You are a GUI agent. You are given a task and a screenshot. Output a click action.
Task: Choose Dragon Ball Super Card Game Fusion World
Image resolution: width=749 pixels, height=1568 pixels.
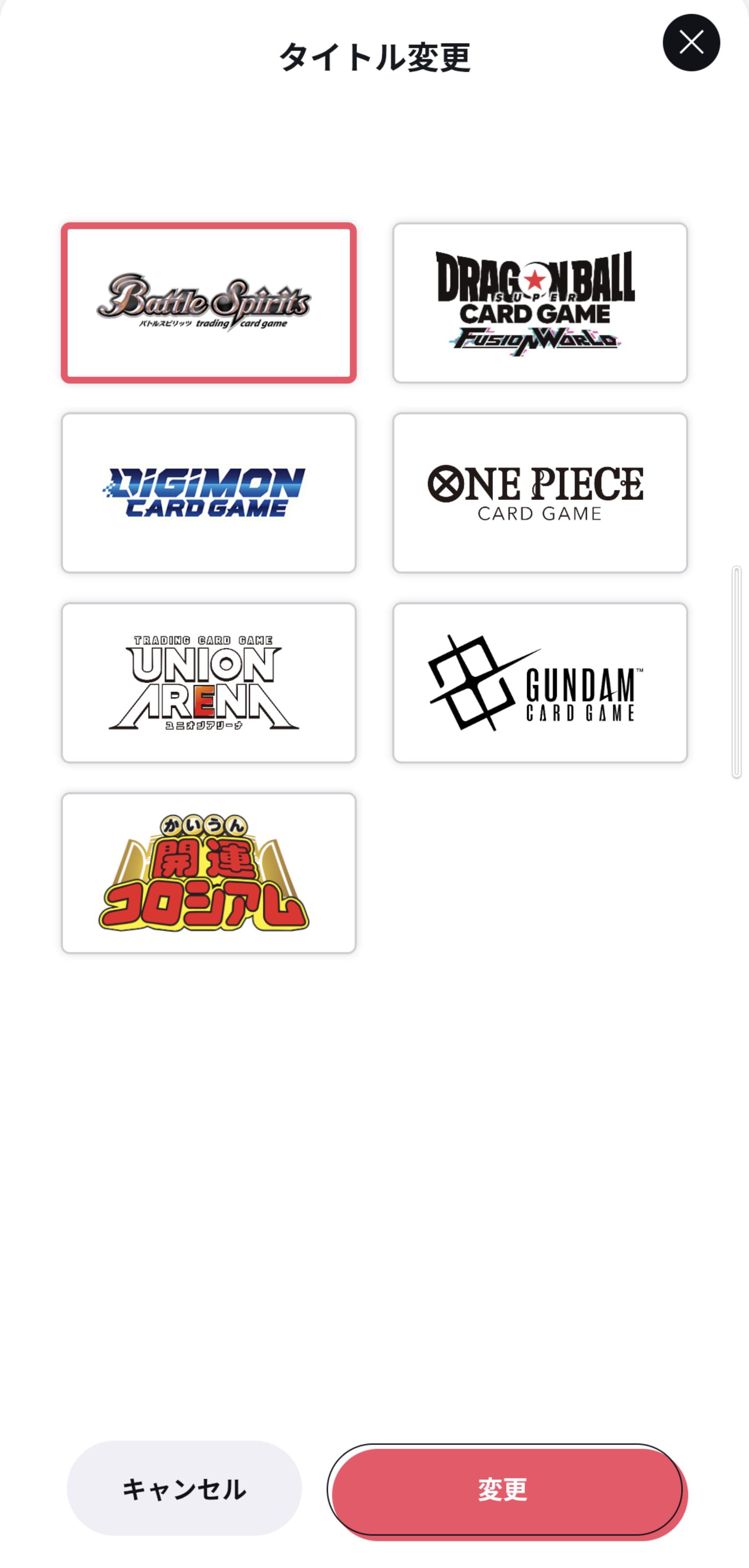pos(539,303)
